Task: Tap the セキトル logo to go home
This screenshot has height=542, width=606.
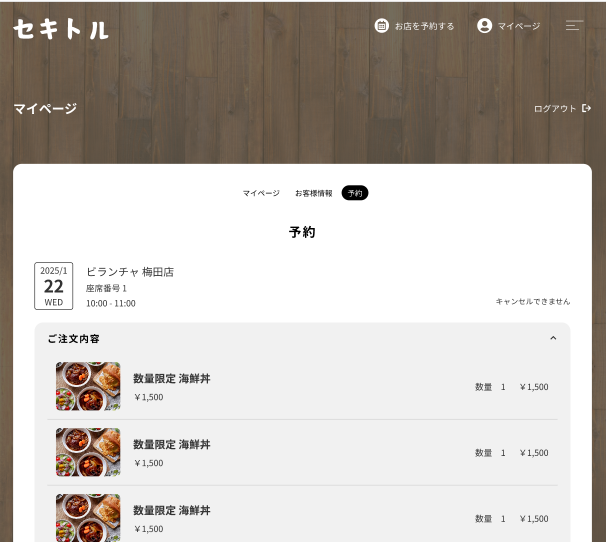Action: point(61,29)
